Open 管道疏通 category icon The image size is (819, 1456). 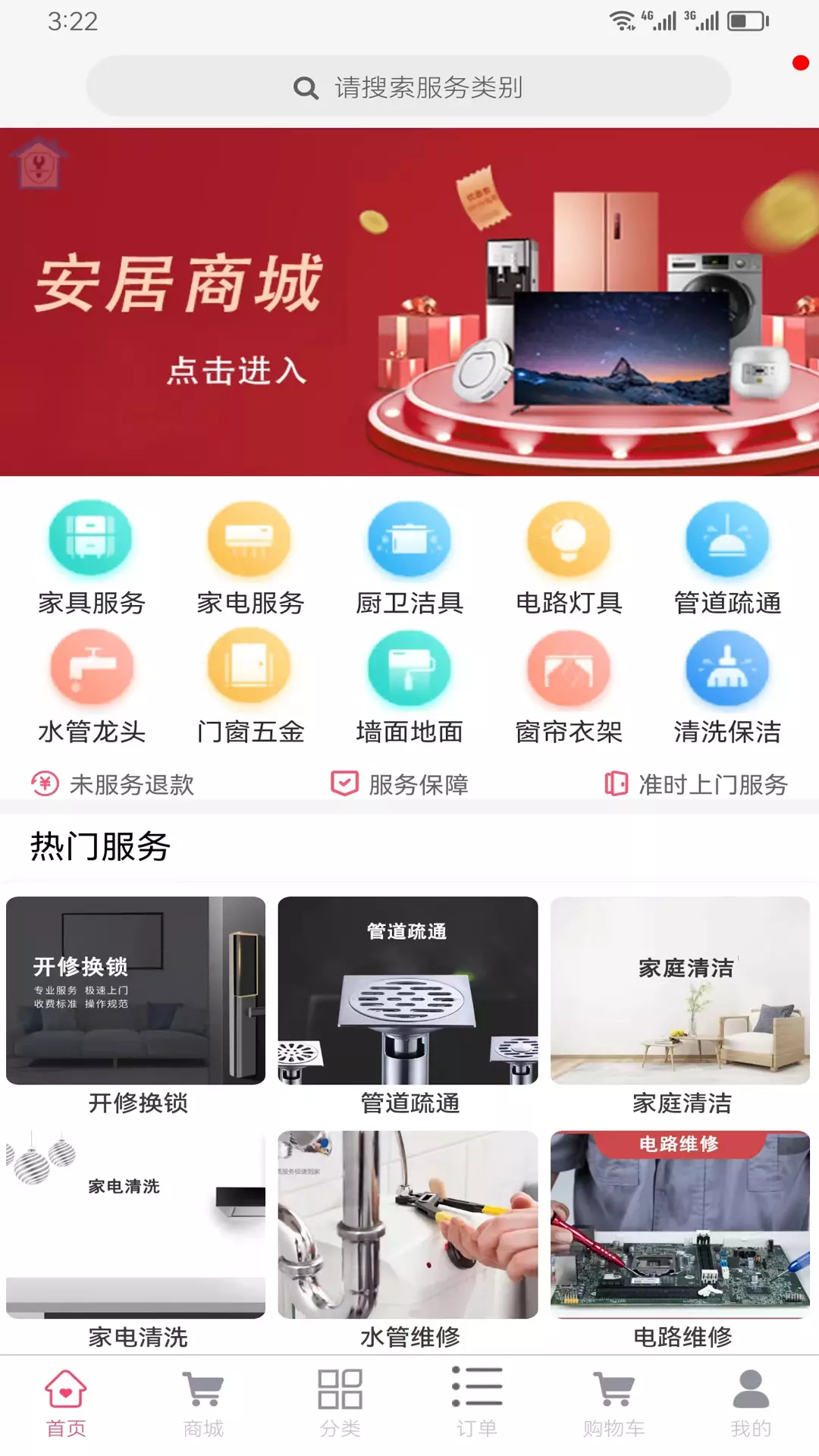coord(728,539)
